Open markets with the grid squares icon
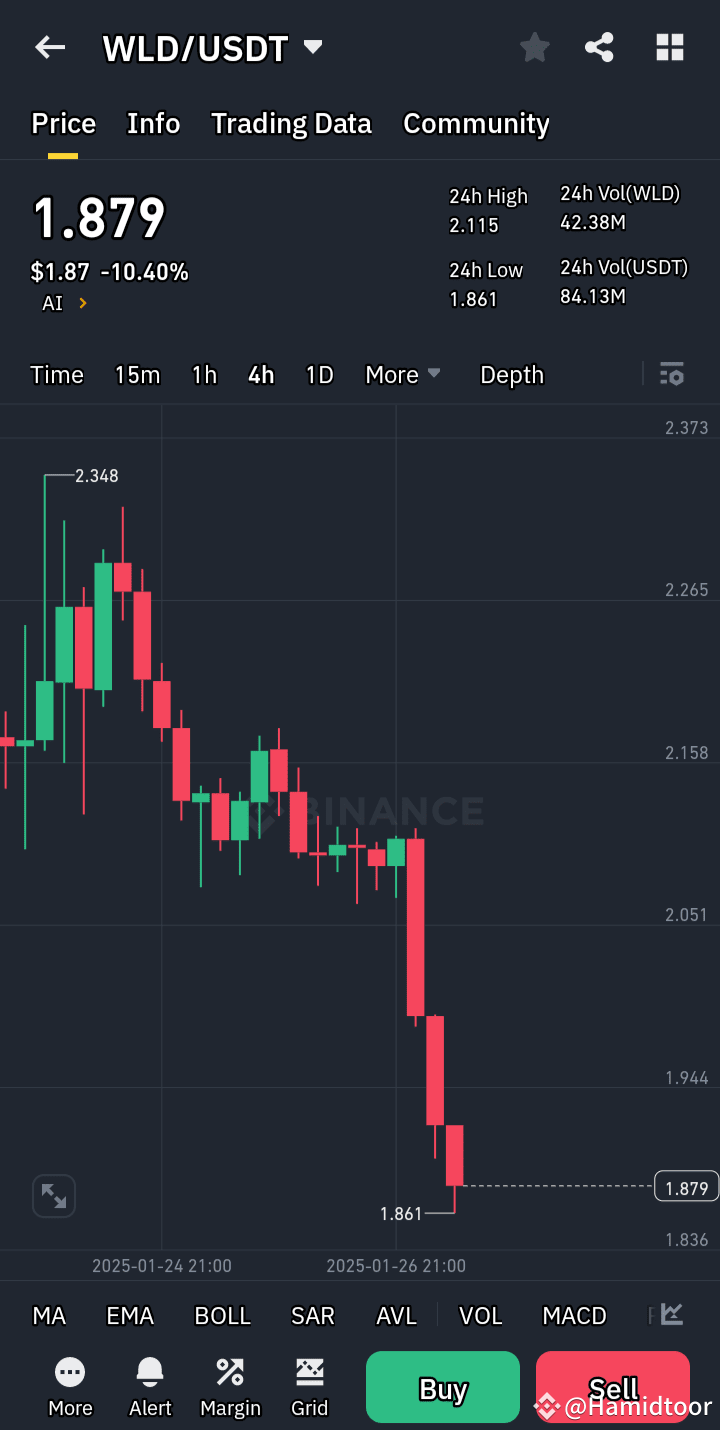 coord(669,47)
